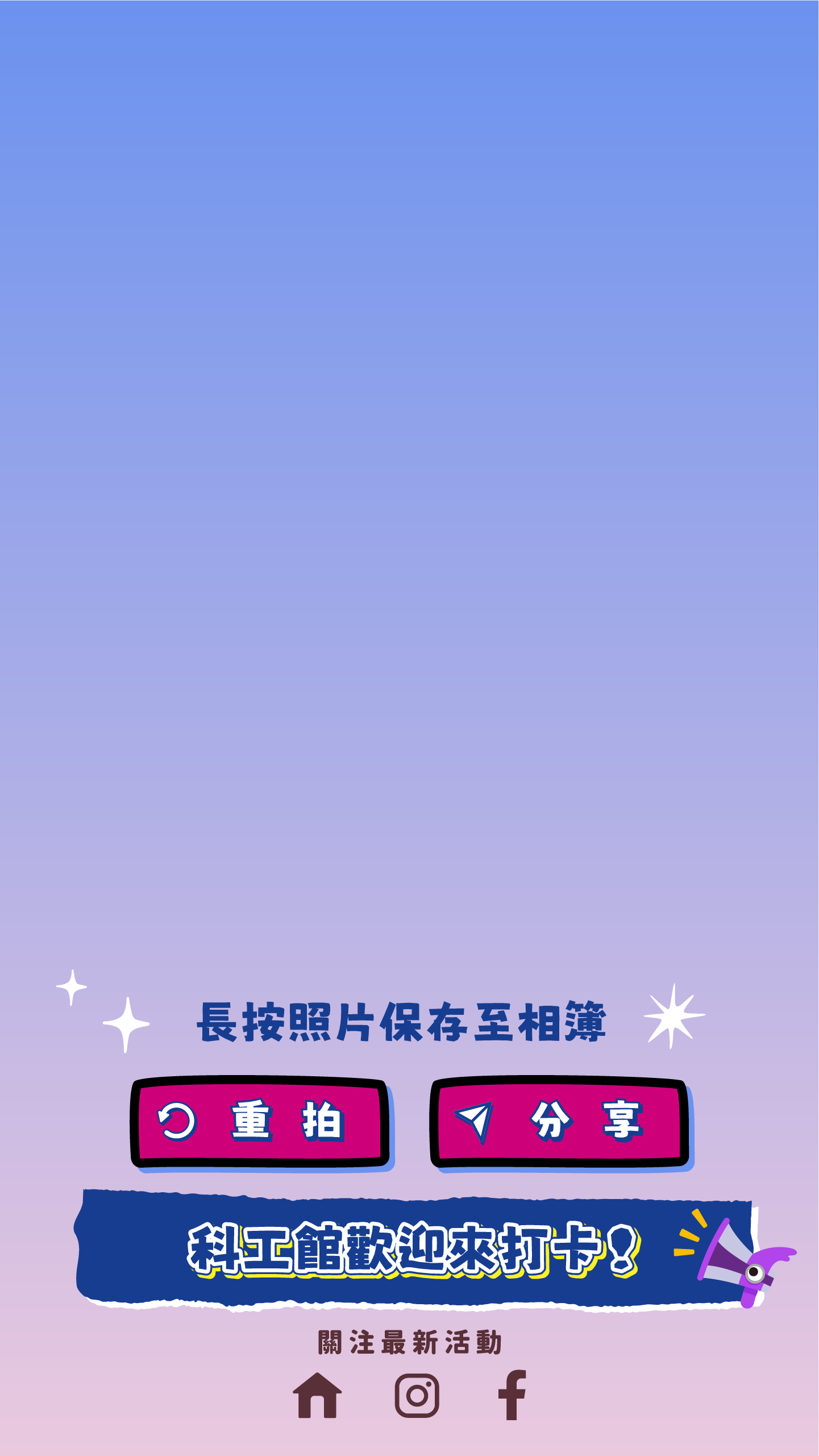
Task: Open the home website icon
Action: point(317,1396)
